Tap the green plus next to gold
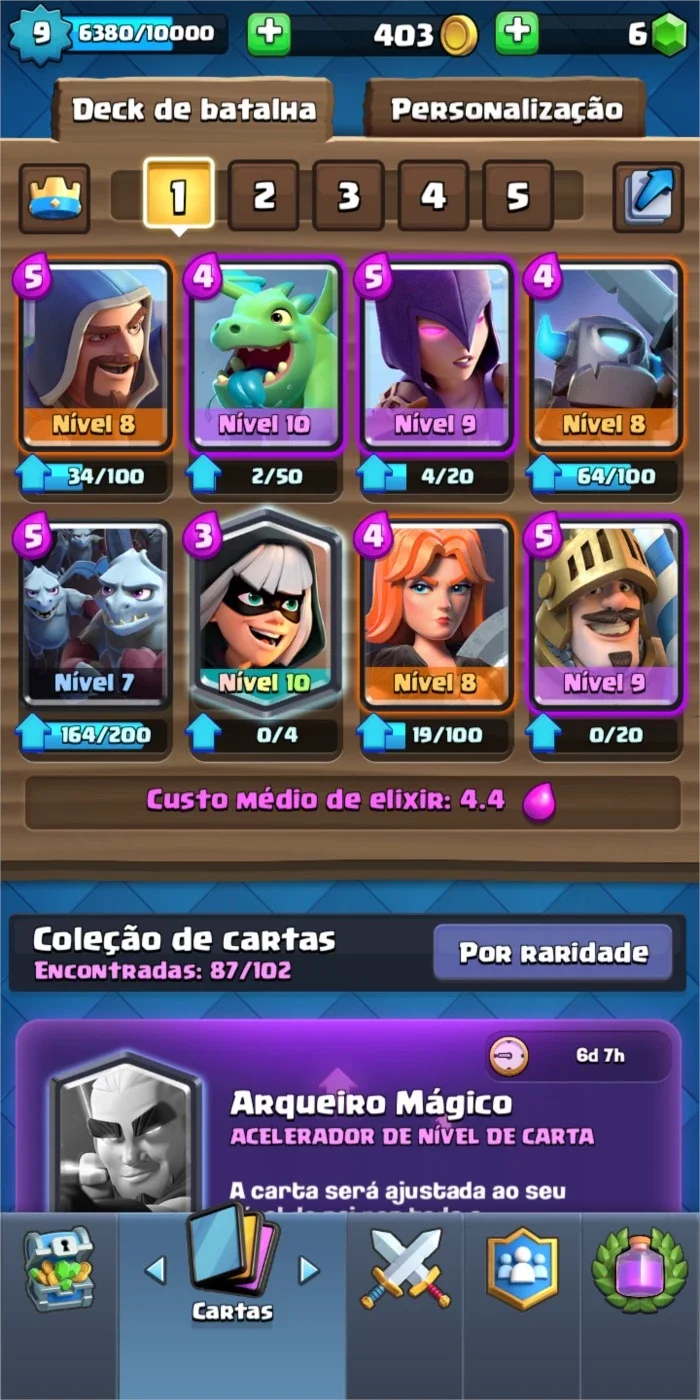 point(268,35)
